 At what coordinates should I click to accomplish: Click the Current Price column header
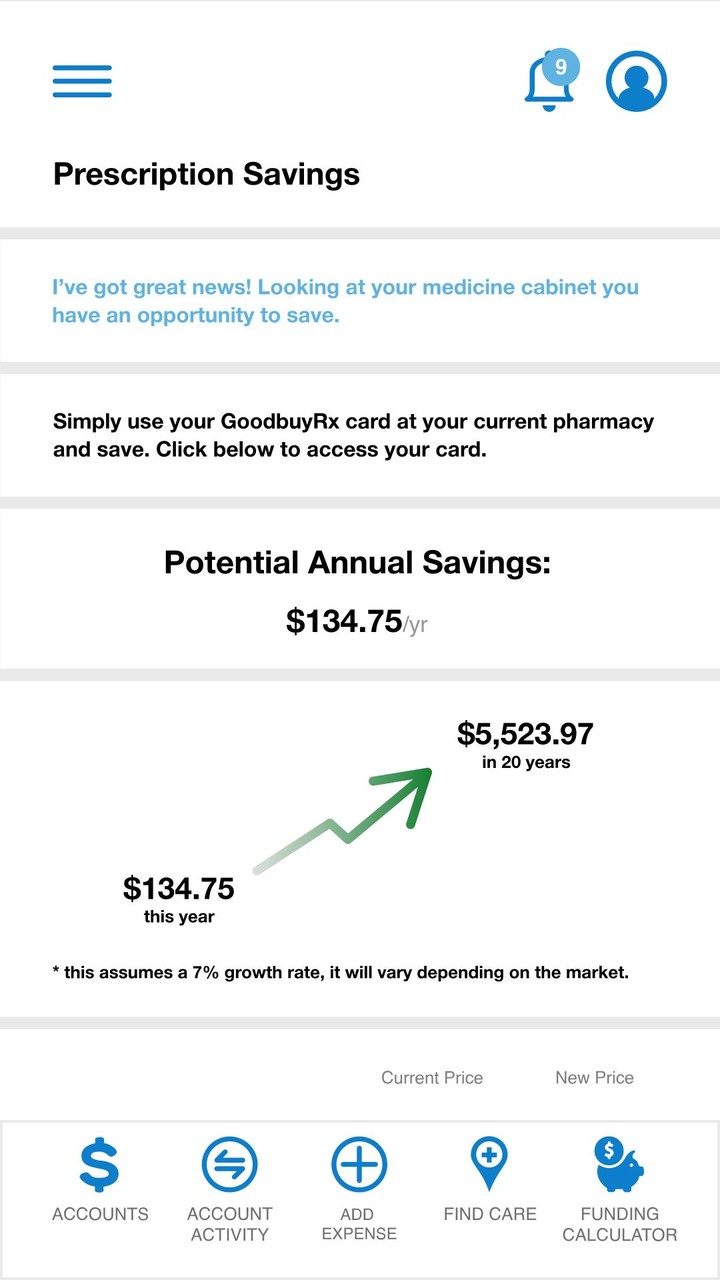(x=432, y=1078)
